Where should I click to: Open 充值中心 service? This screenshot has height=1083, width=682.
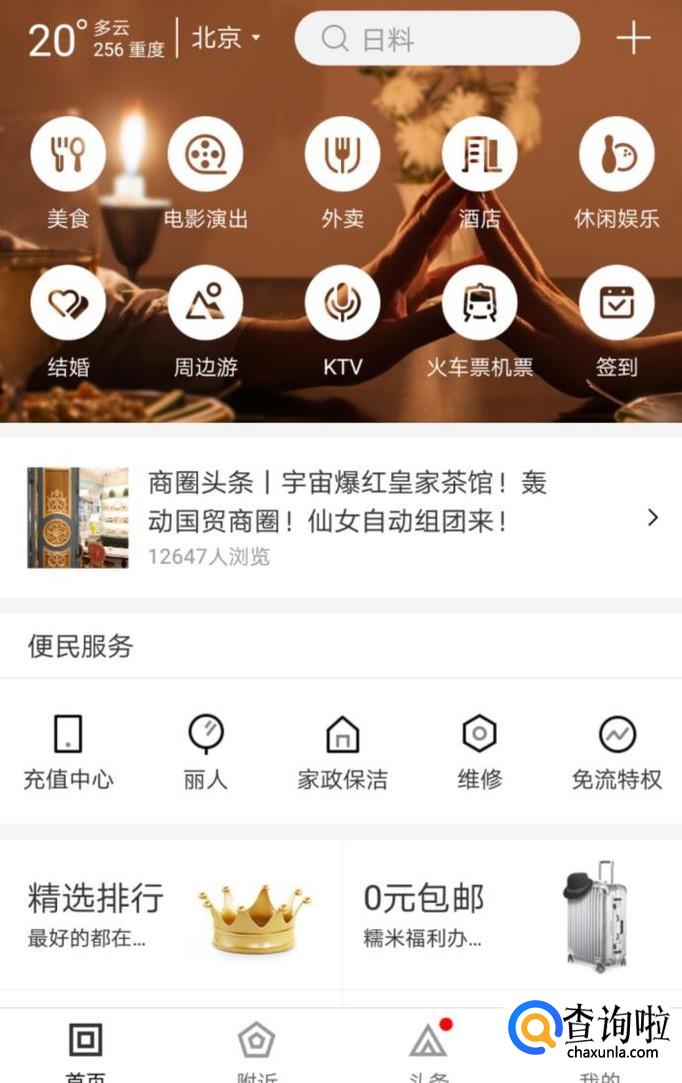pos(68,752)
